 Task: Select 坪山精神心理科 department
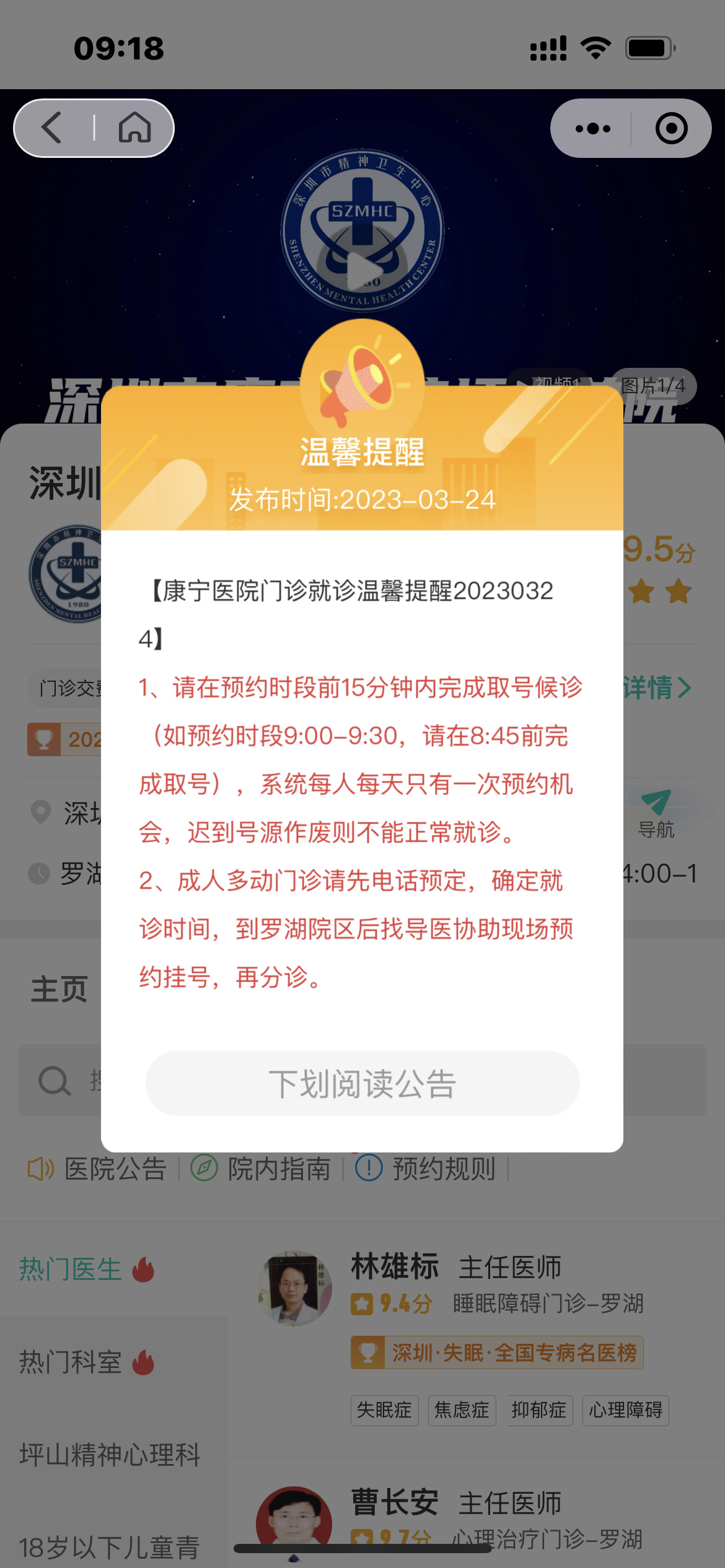[110, 1455]
